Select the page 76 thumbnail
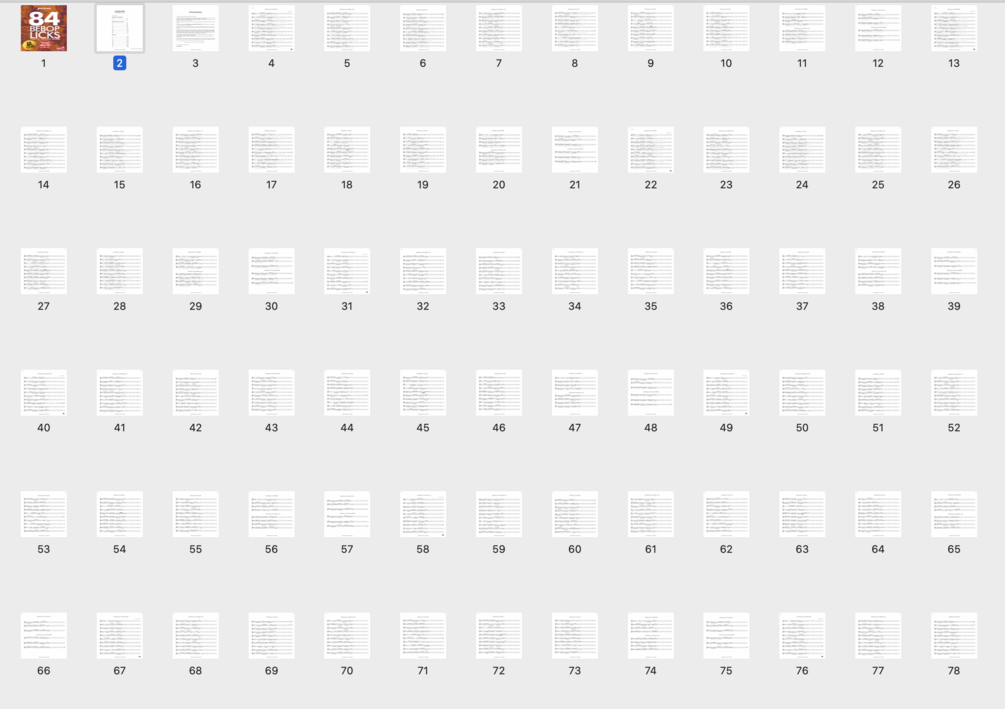The height and width of the screenshot is (709, 1005). point(802,636)
